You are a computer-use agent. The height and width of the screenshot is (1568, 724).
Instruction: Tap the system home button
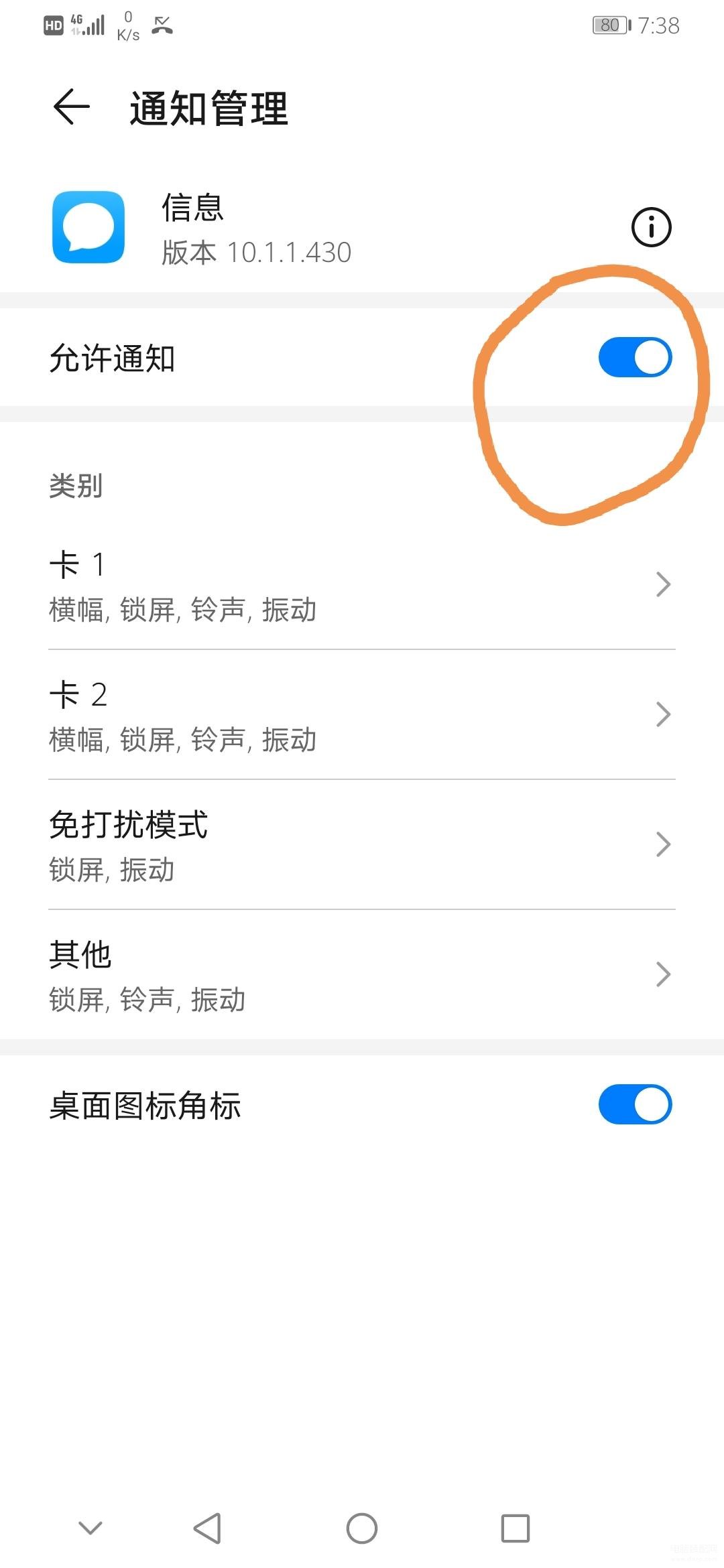(361, 1528)
